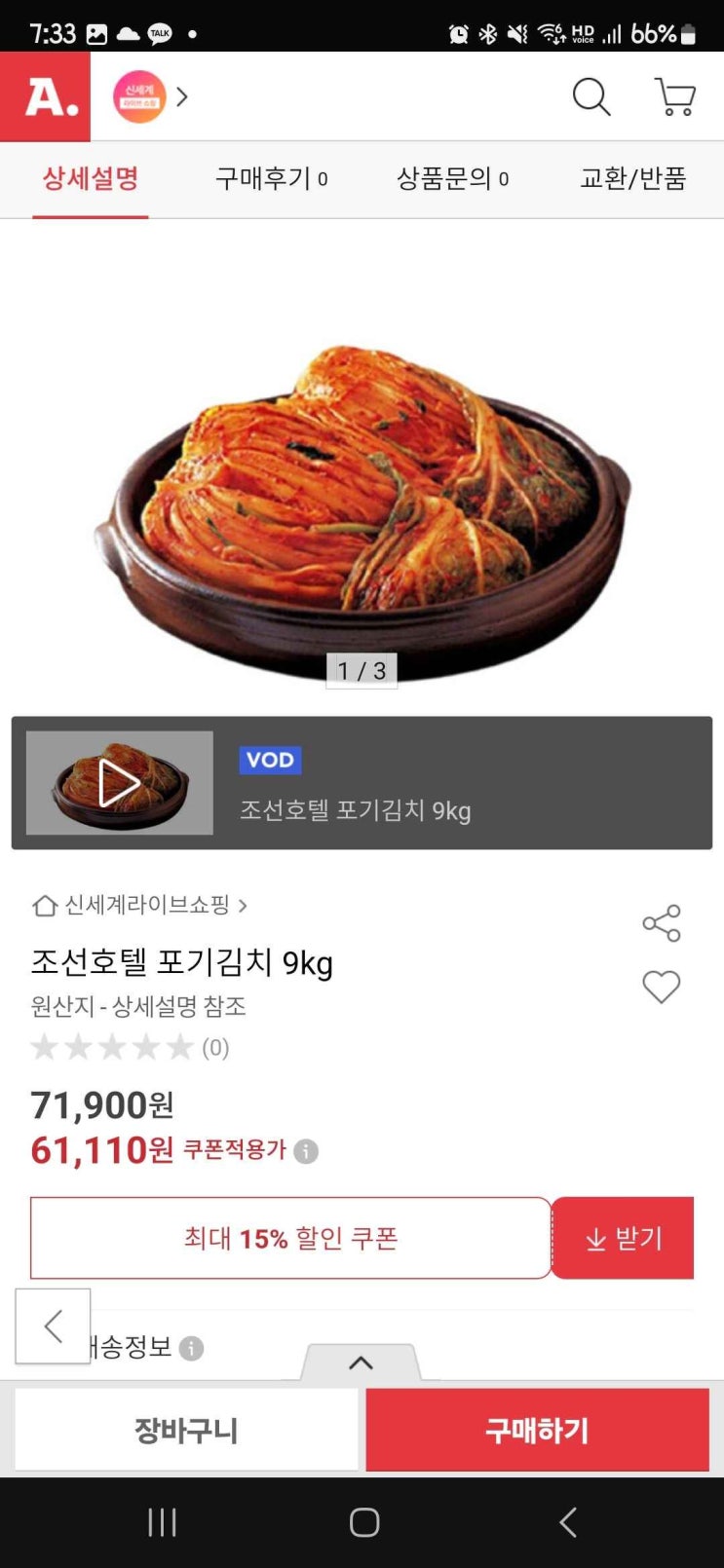
Task: Download the 15% coupon with 받기
Action: pos(624,1238)
